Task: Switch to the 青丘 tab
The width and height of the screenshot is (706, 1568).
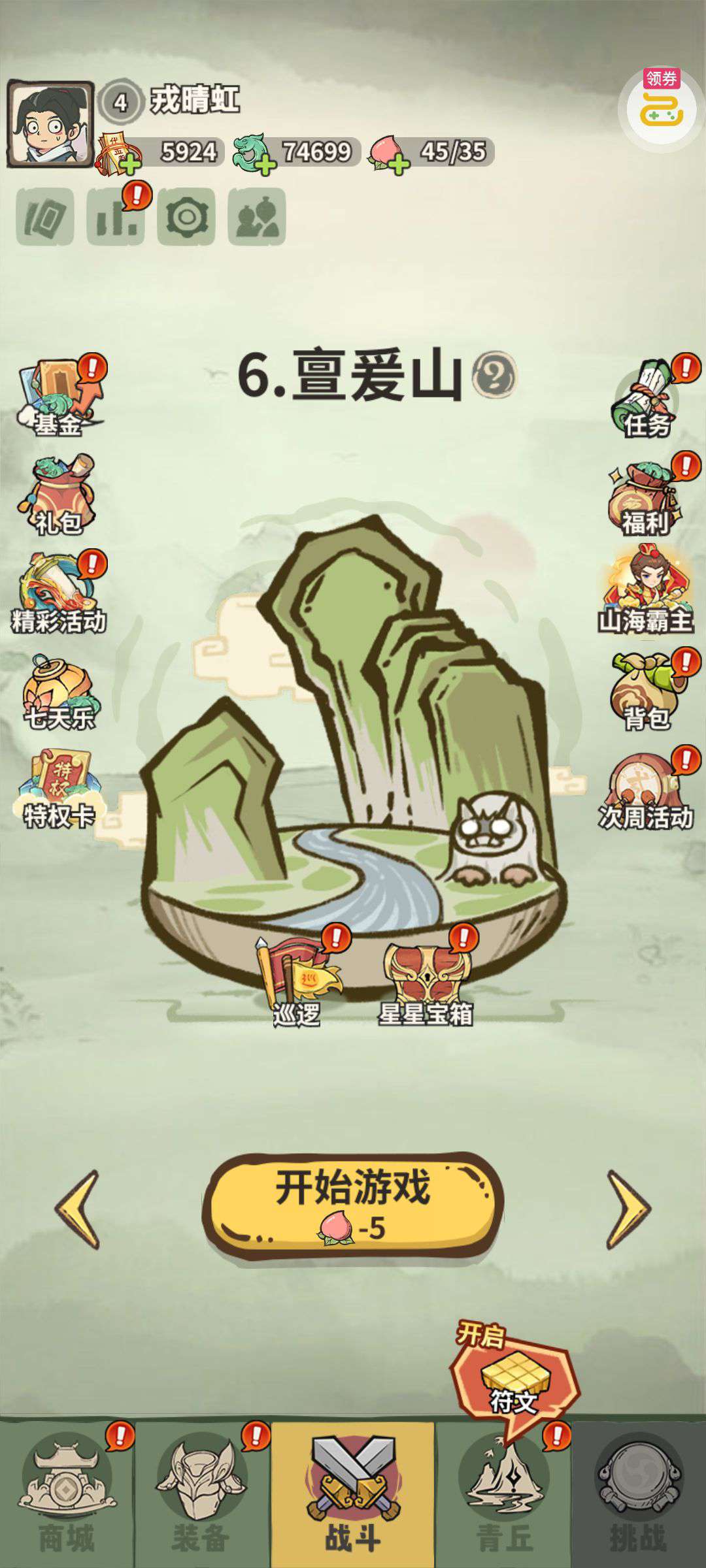Action: click(504, 1495)
